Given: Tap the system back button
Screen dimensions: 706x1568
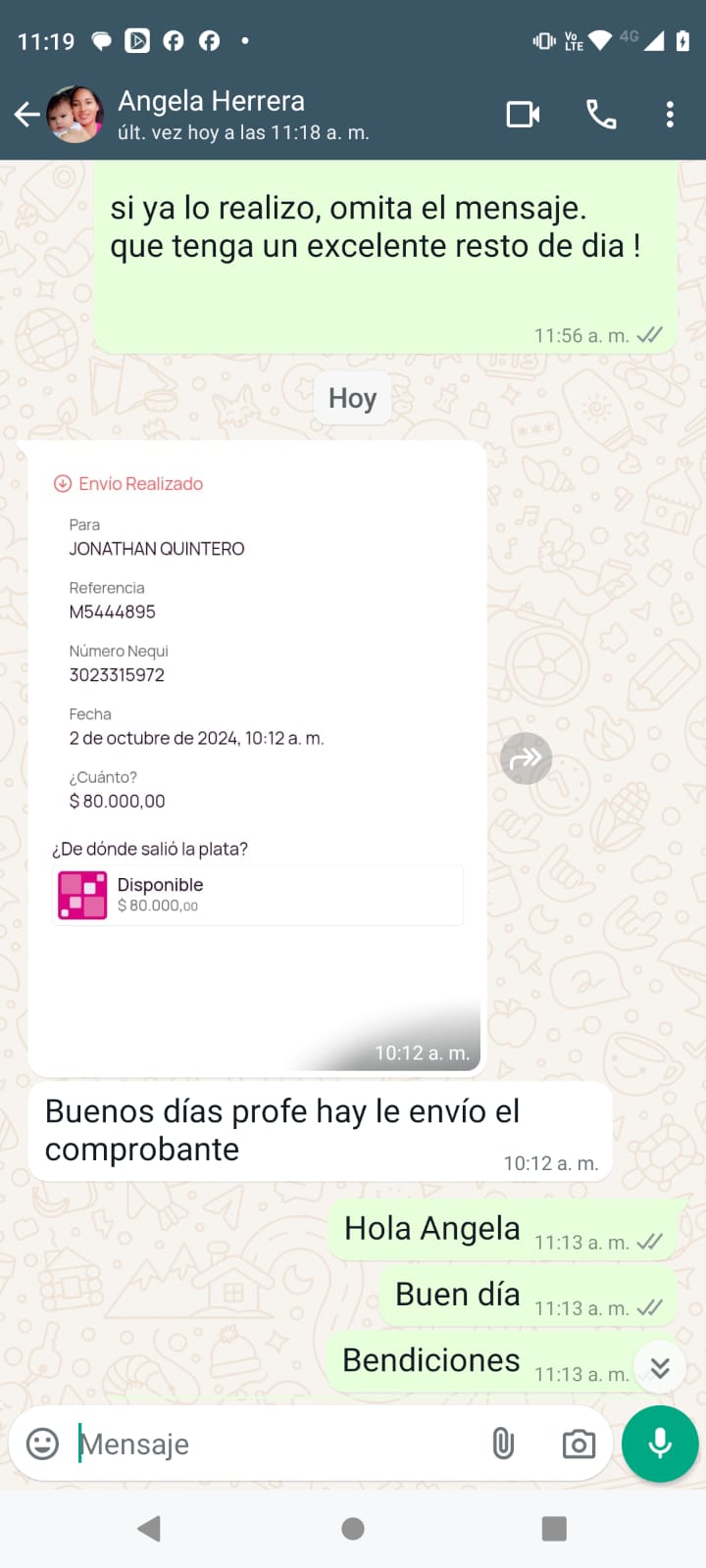Looking at the screenshot, I should 149,1529.
